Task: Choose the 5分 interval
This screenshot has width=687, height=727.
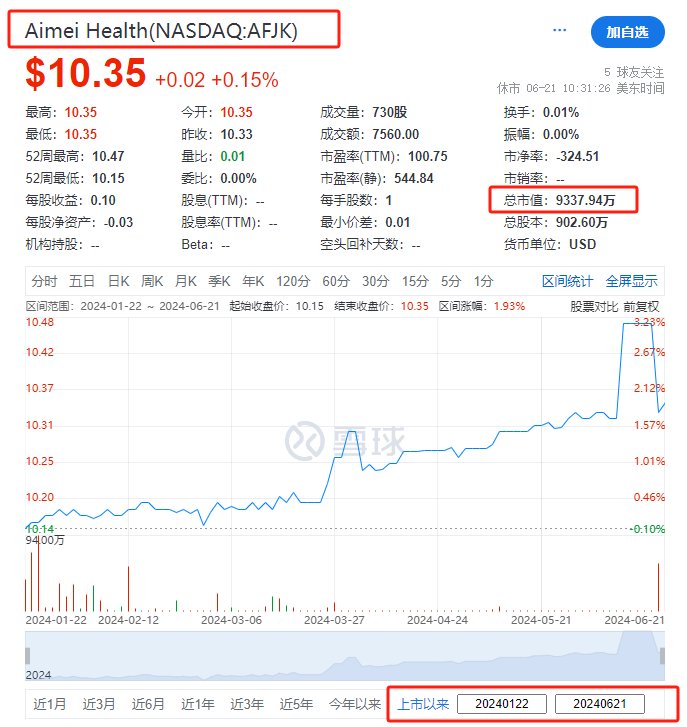Action: click(451, 281)
